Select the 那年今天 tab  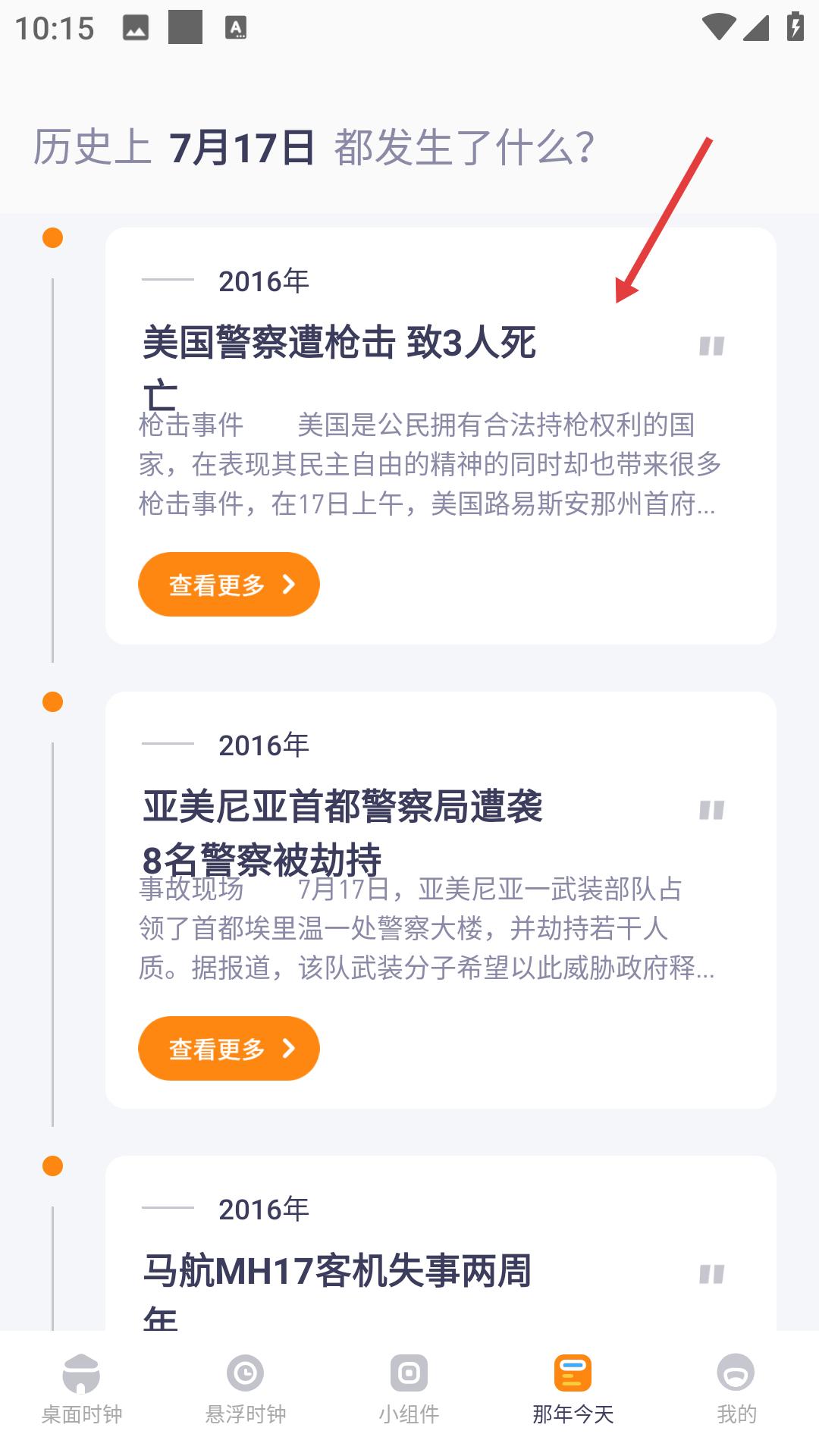573,1389
